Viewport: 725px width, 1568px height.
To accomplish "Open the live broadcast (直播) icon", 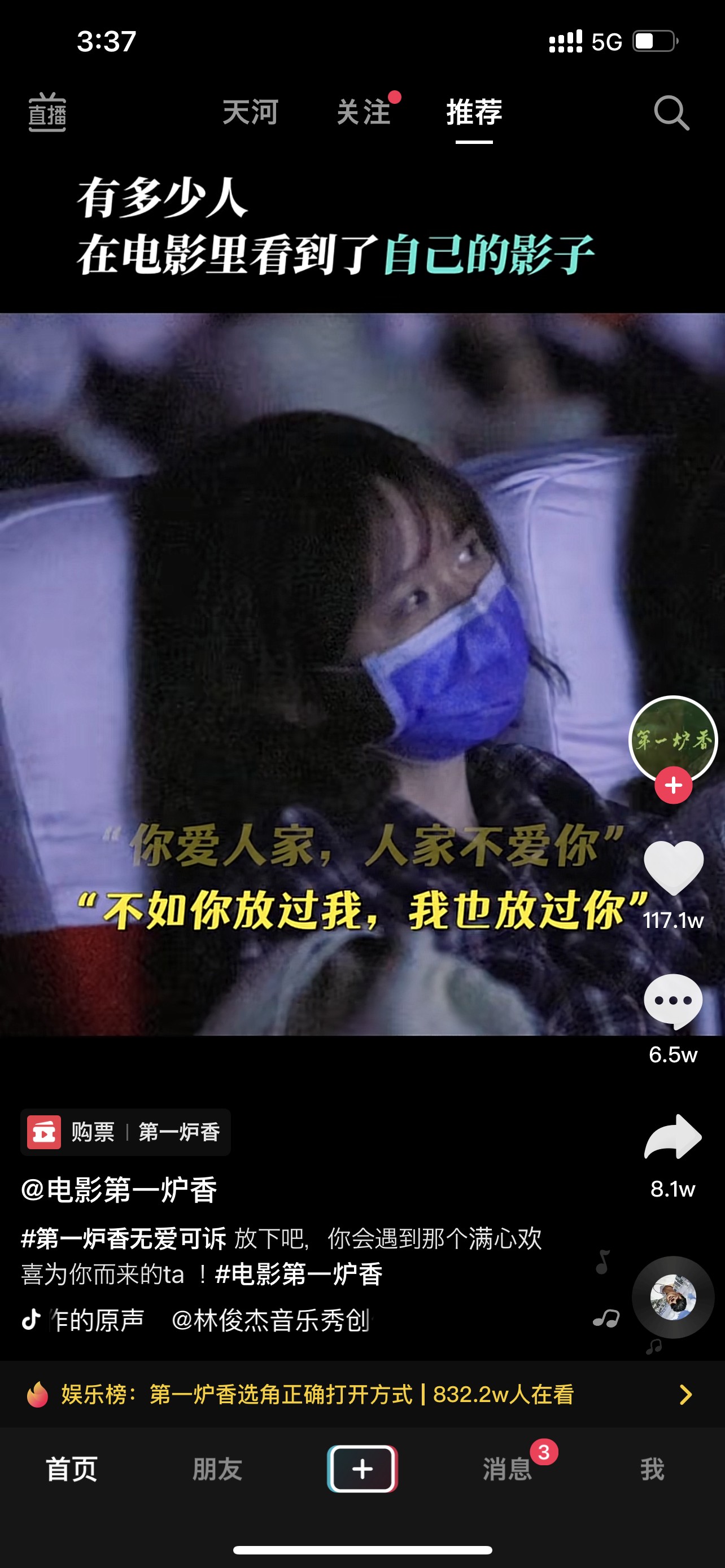I will point(47,112).
